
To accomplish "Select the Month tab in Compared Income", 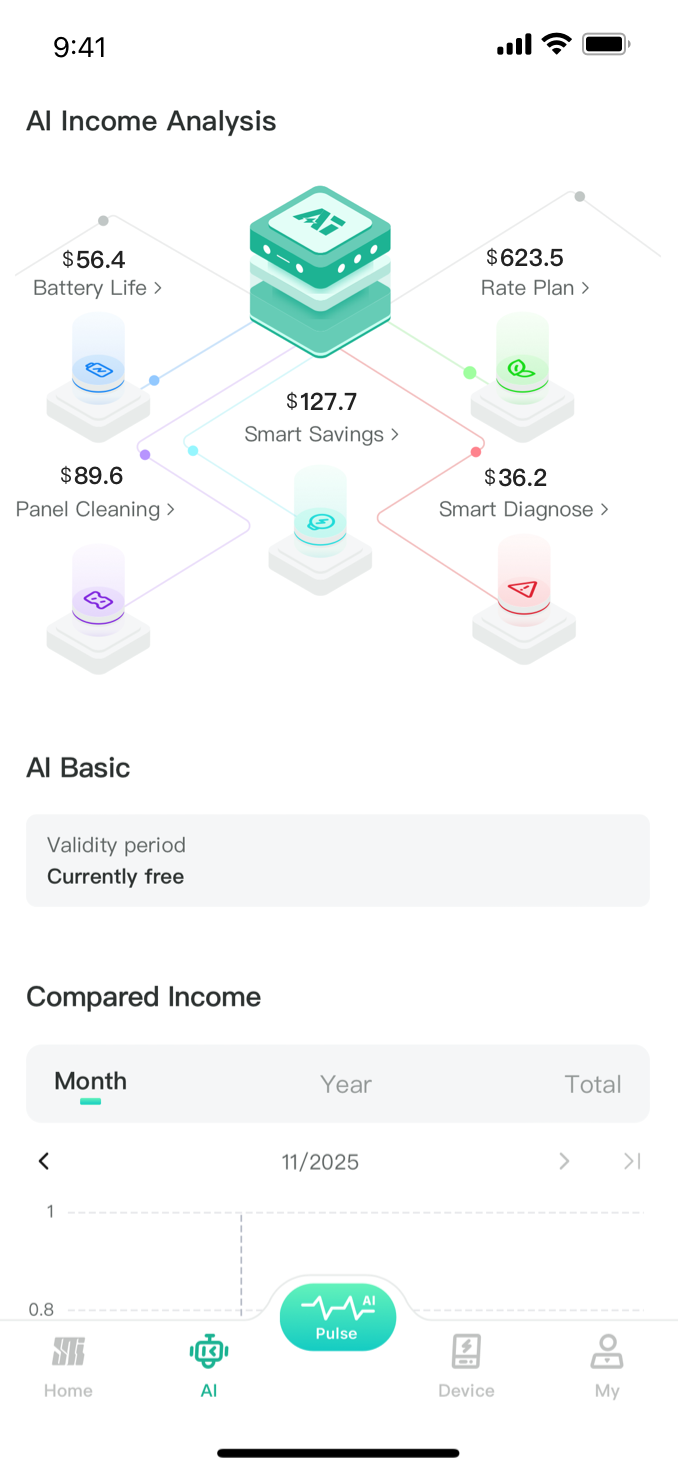I will click(x=90, y=1082).
